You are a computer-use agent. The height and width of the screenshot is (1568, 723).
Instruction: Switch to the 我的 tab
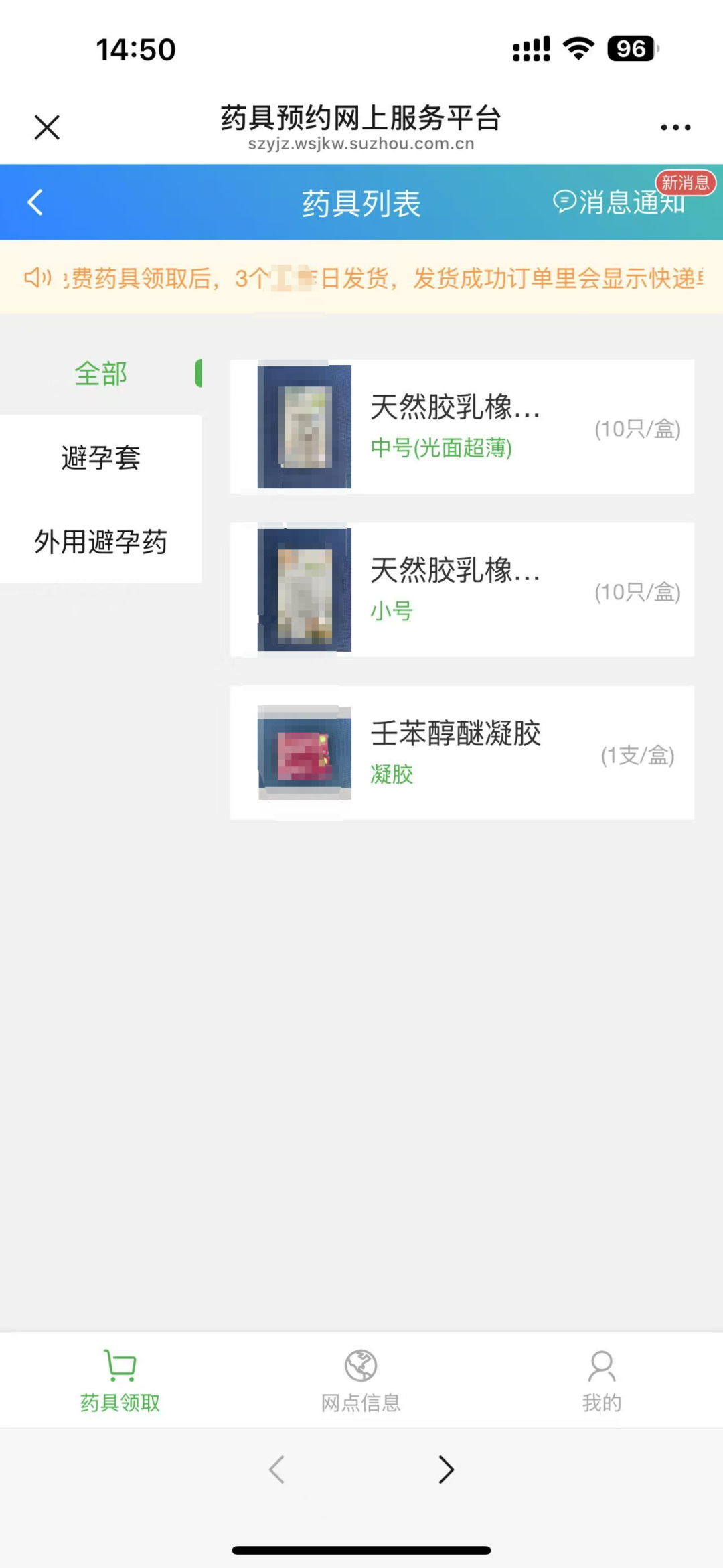click(x=602, y=1381)
